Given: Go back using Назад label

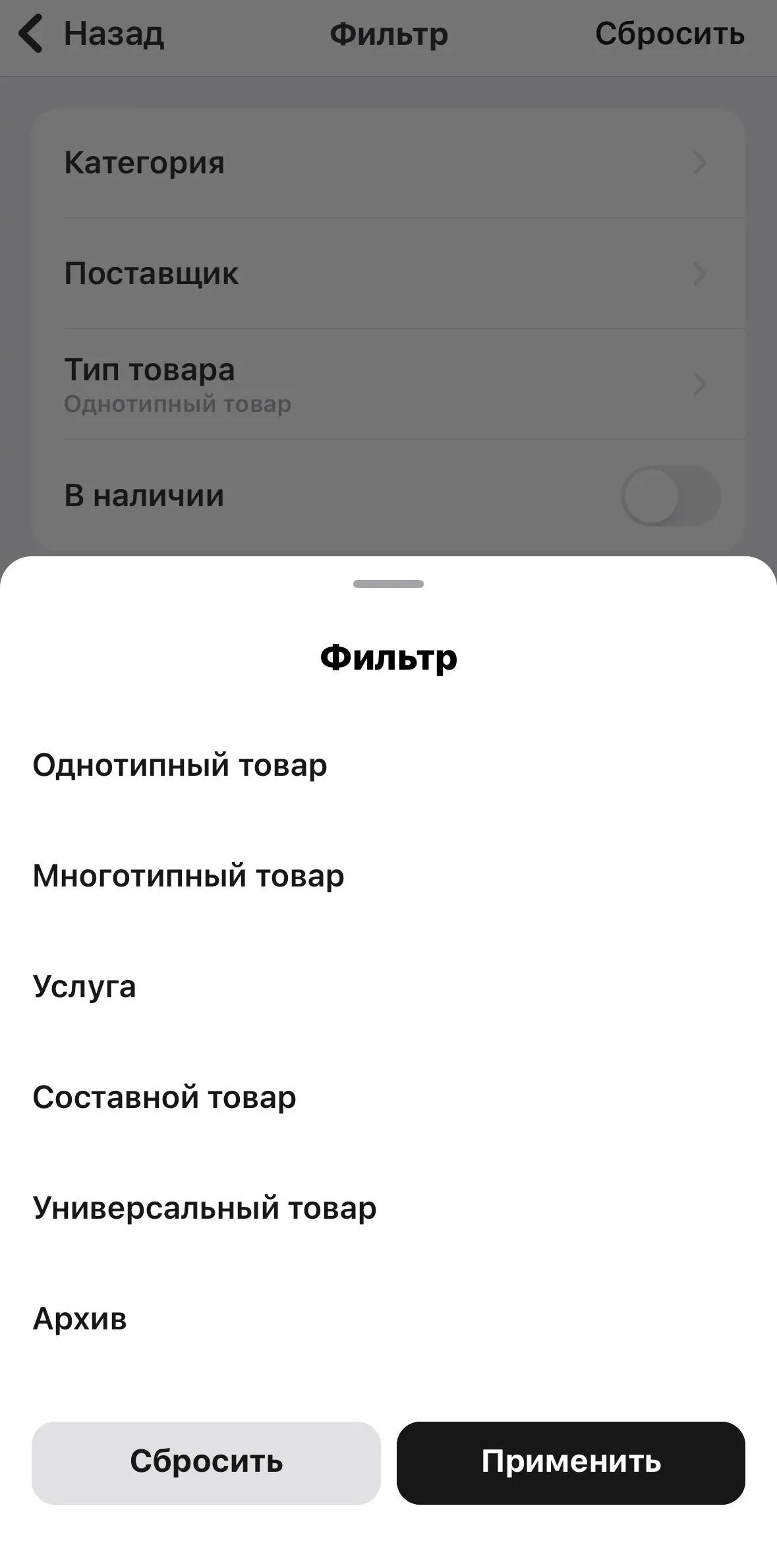Looking at the screenshot, I should pos(113,34).
